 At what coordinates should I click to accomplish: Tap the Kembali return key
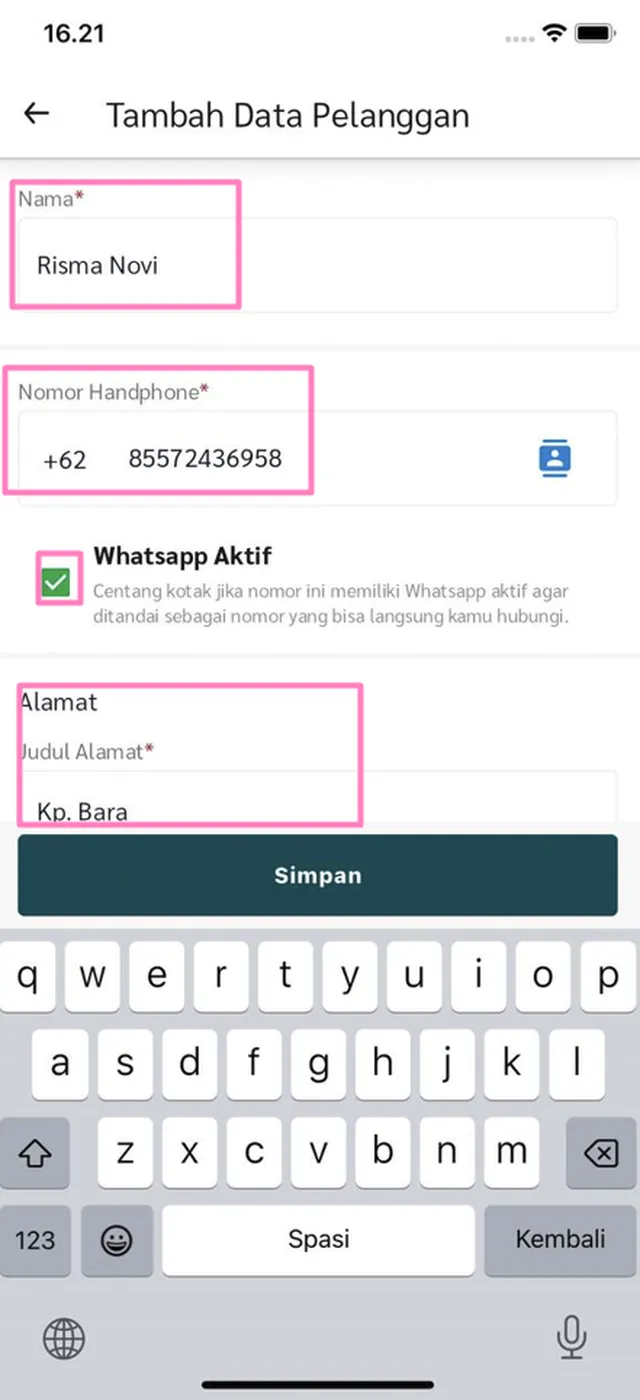[560, 1240]
